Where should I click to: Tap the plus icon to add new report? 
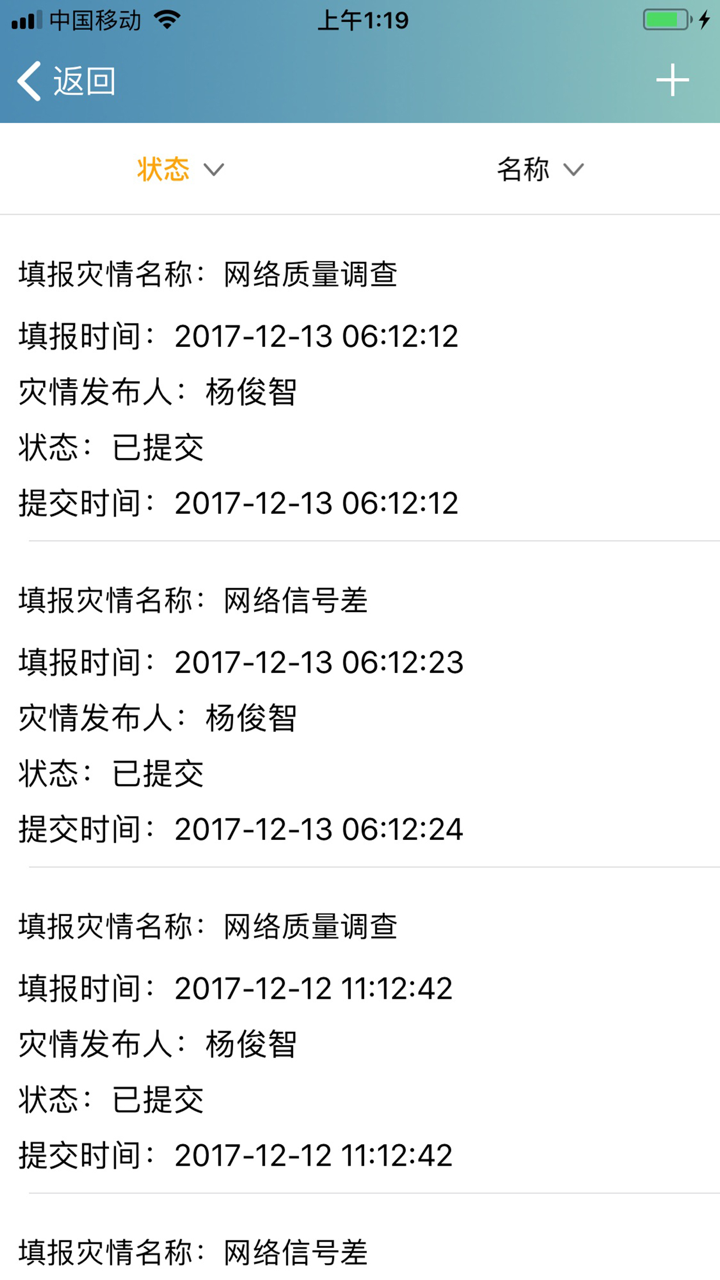(x=672, y=80)
